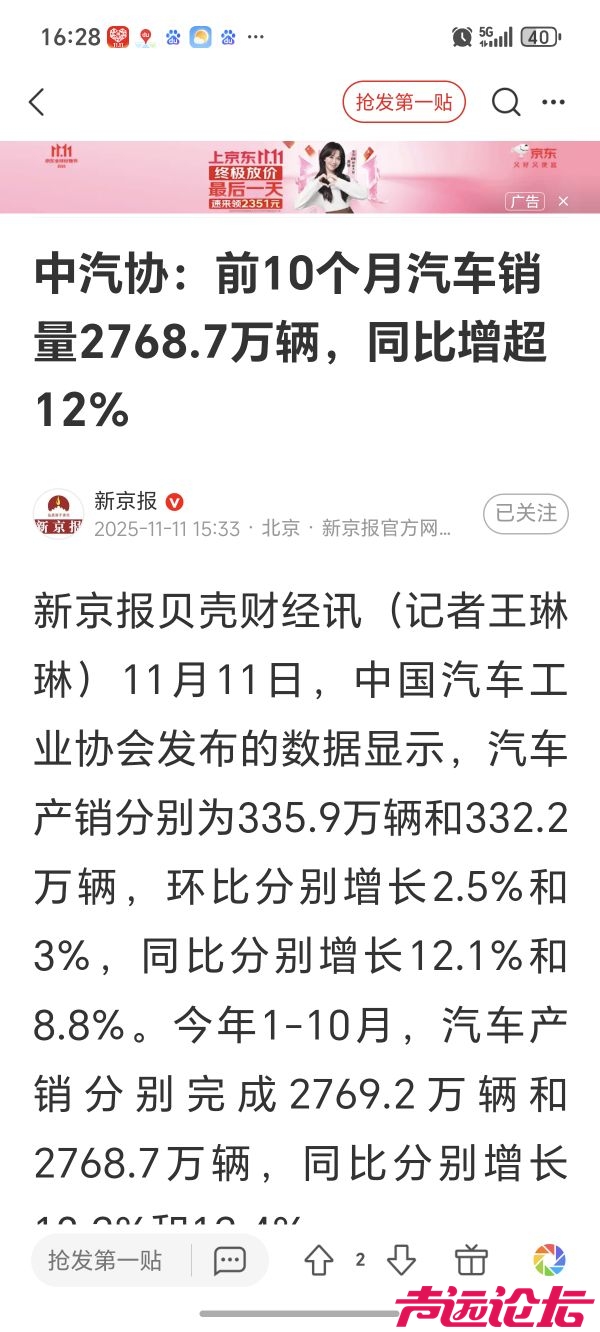The width and height of the screenshot is (600, 1332).
Task: Tap the colorful pinwheel icon in bottom bar
Action: (549, 1260)
